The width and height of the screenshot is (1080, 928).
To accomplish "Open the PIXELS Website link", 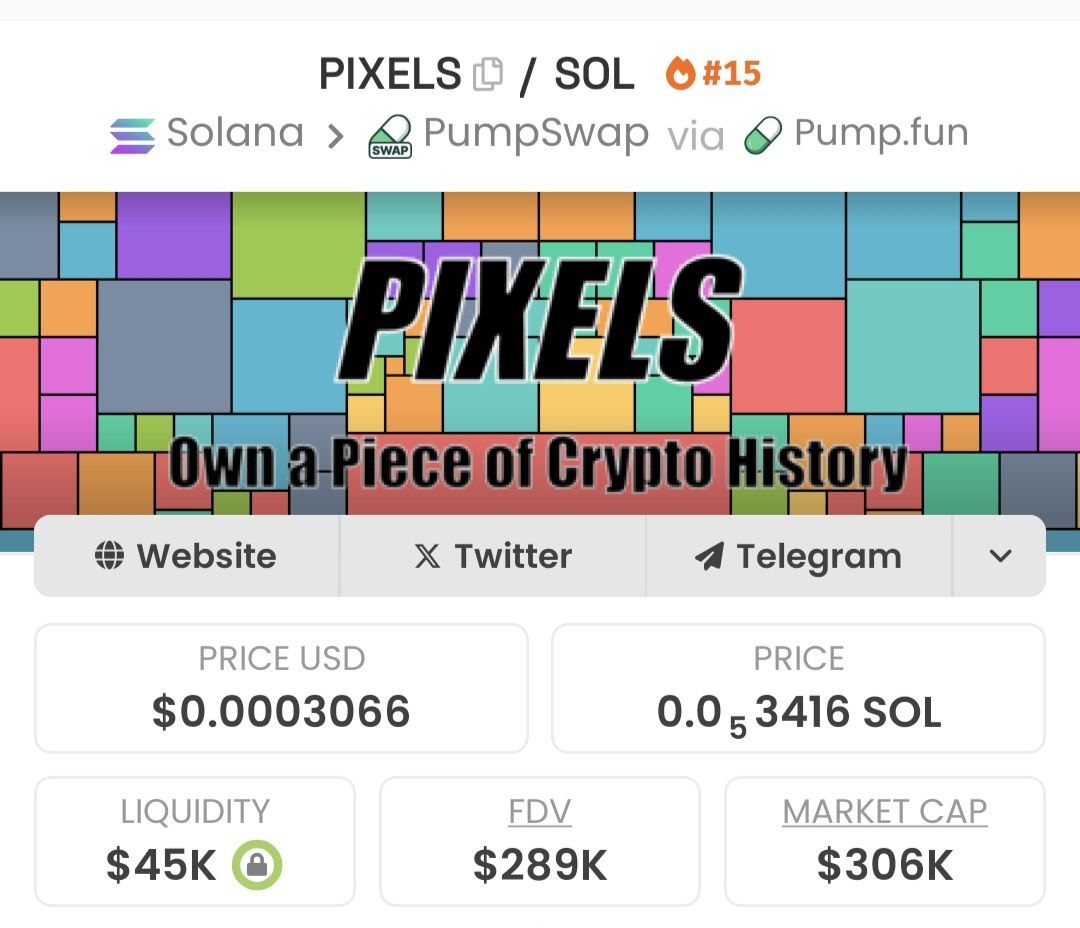I will coord(186,556).
